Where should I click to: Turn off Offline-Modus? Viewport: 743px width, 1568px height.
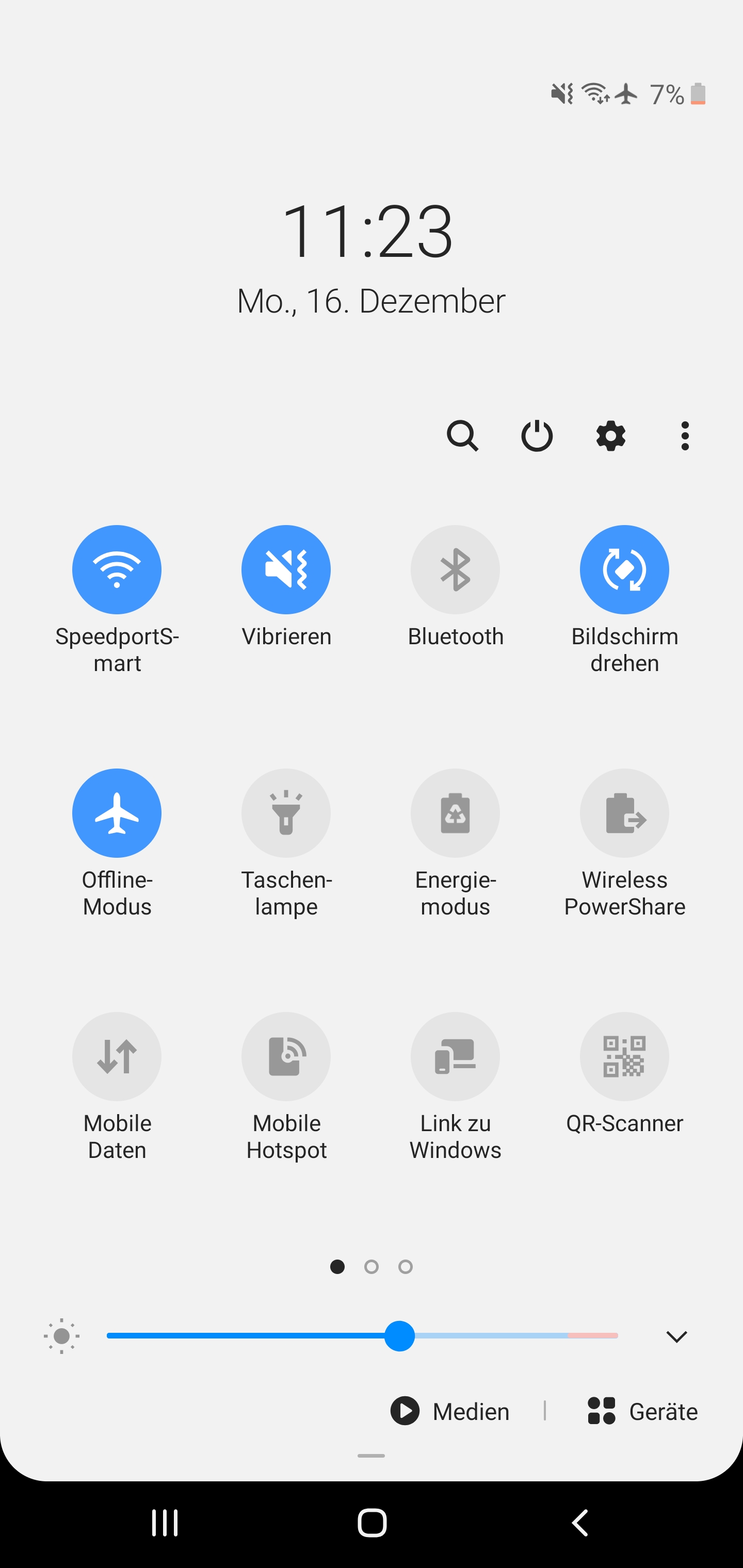coord(117,813)
